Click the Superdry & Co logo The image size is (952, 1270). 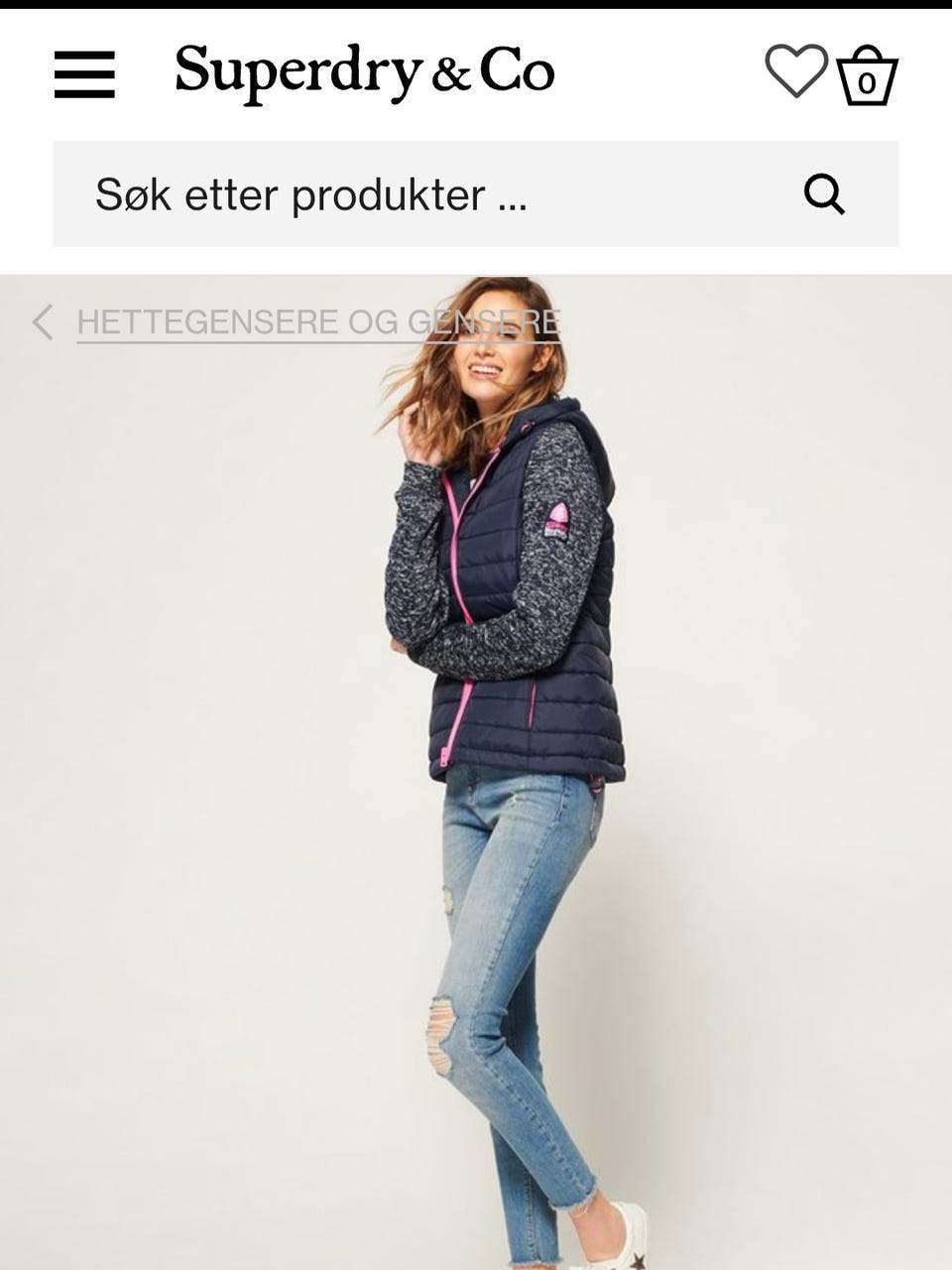[364, 69]
